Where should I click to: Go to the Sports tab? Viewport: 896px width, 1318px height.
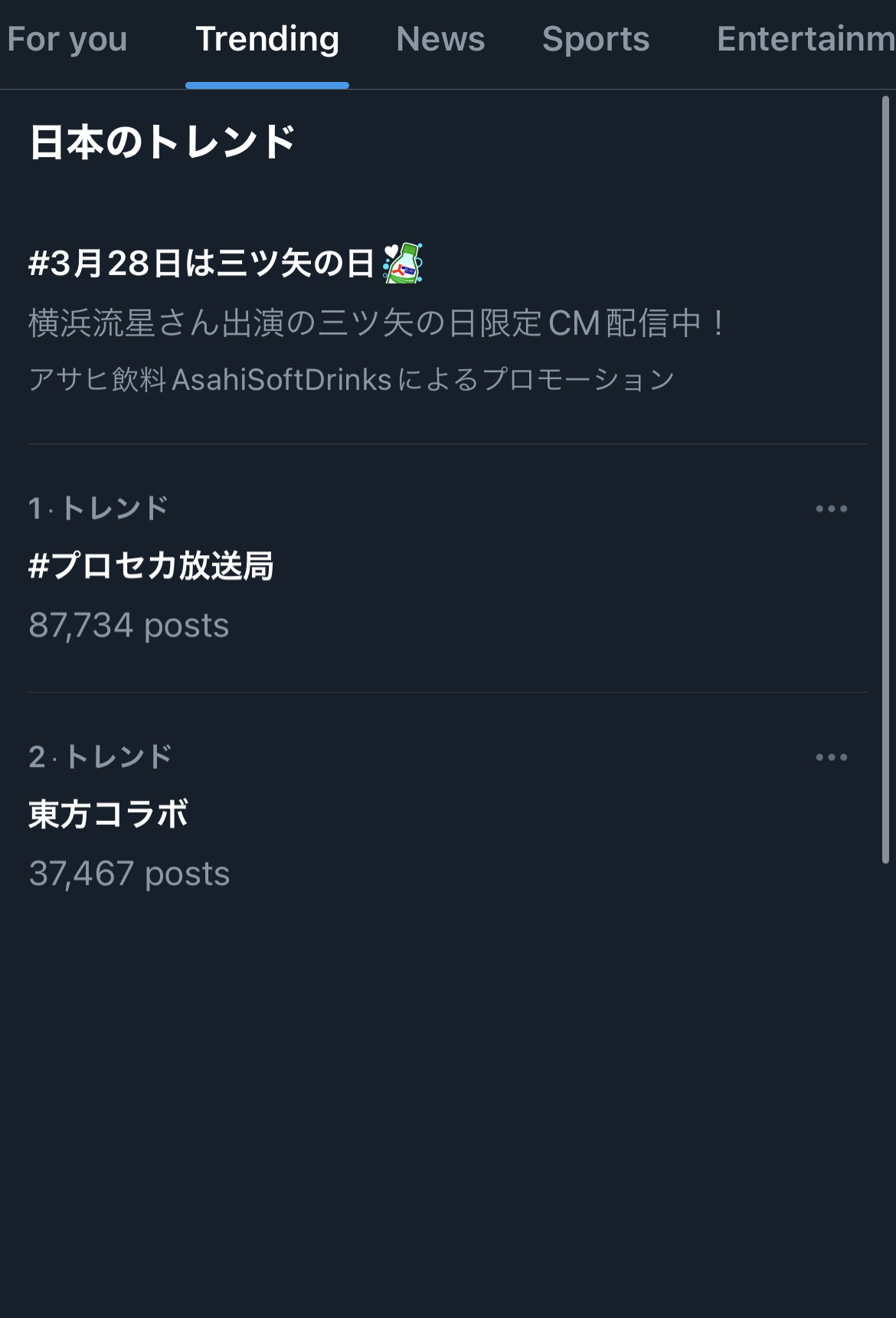(x=596, y=40)
